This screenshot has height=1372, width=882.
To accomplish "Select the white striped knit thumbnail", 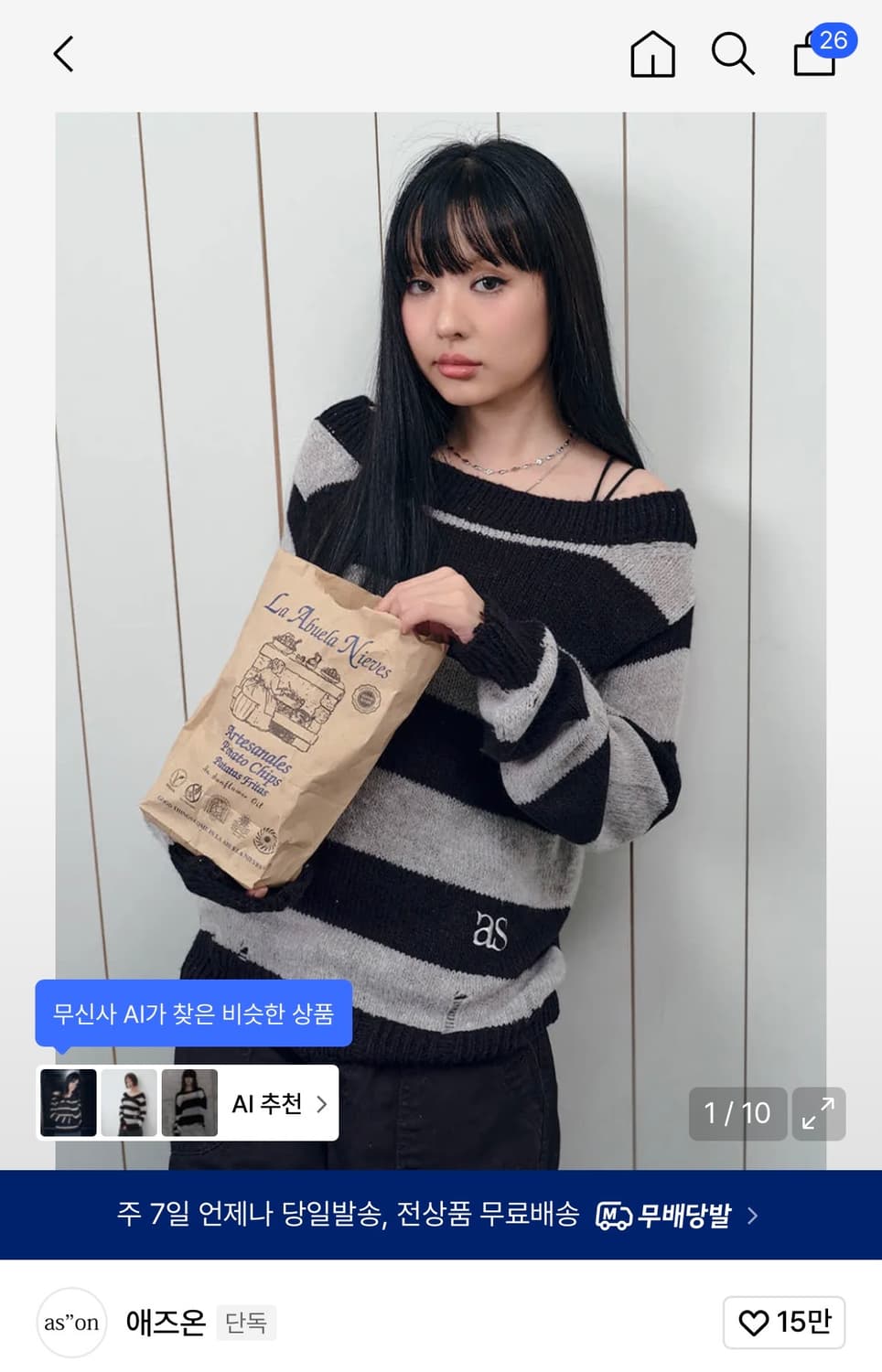I will (x=129, y=1101).
